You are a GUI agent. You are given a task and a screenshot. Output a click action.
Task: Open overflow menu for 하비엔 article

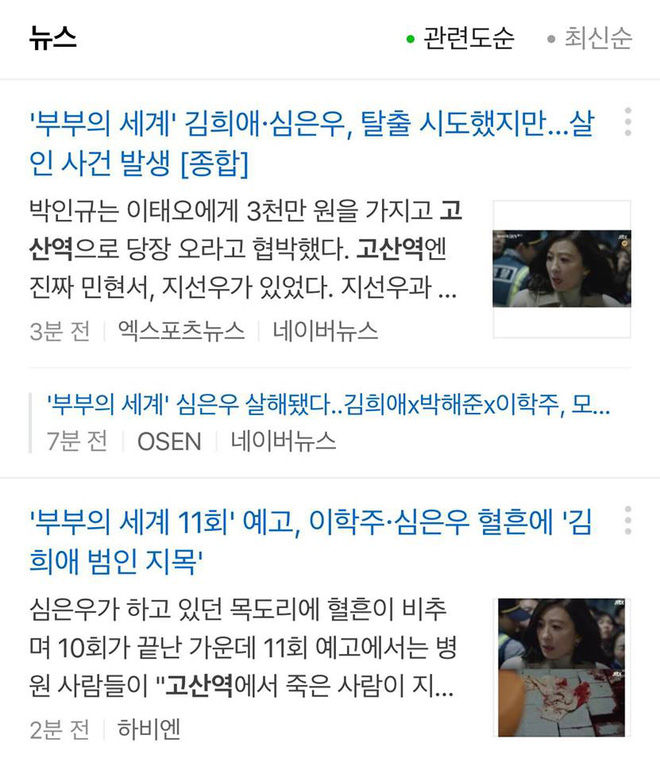(628, 520)
